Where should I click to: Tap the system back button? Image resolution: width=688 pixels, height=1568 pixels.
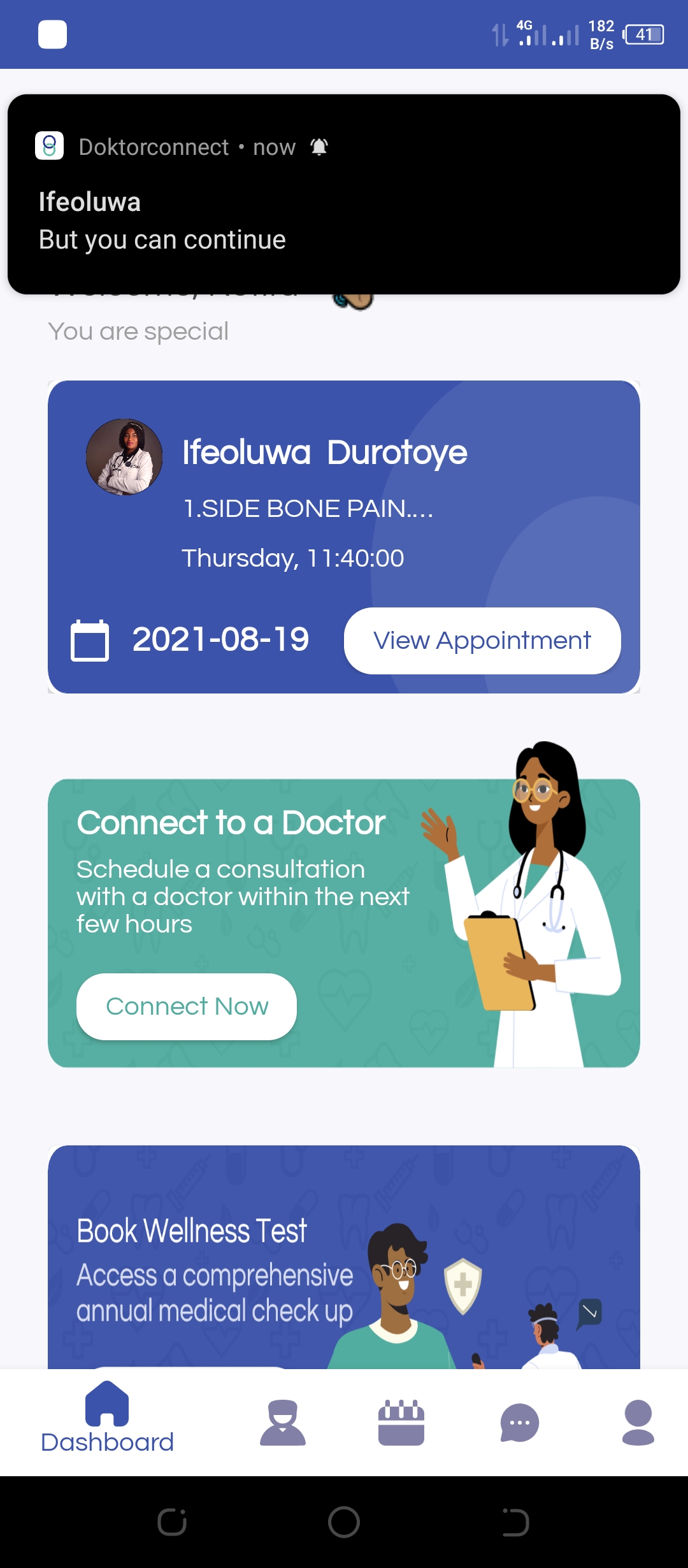[515, 1522]
